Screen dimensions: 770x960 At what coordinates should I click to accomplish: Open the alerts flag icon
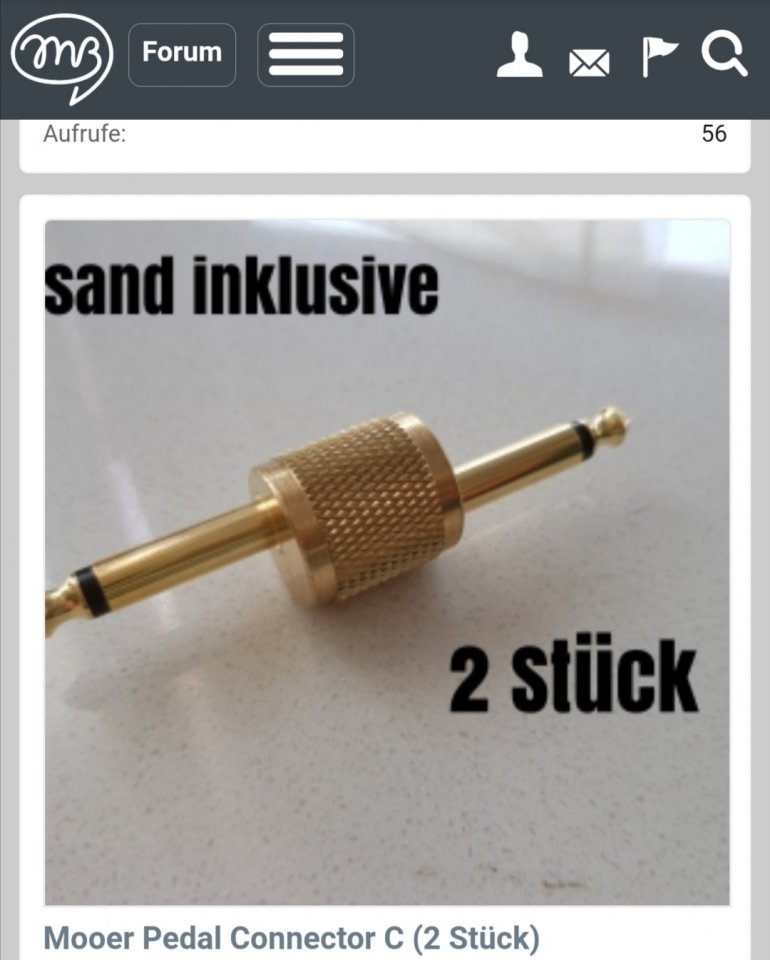click(x=658, y=57)
